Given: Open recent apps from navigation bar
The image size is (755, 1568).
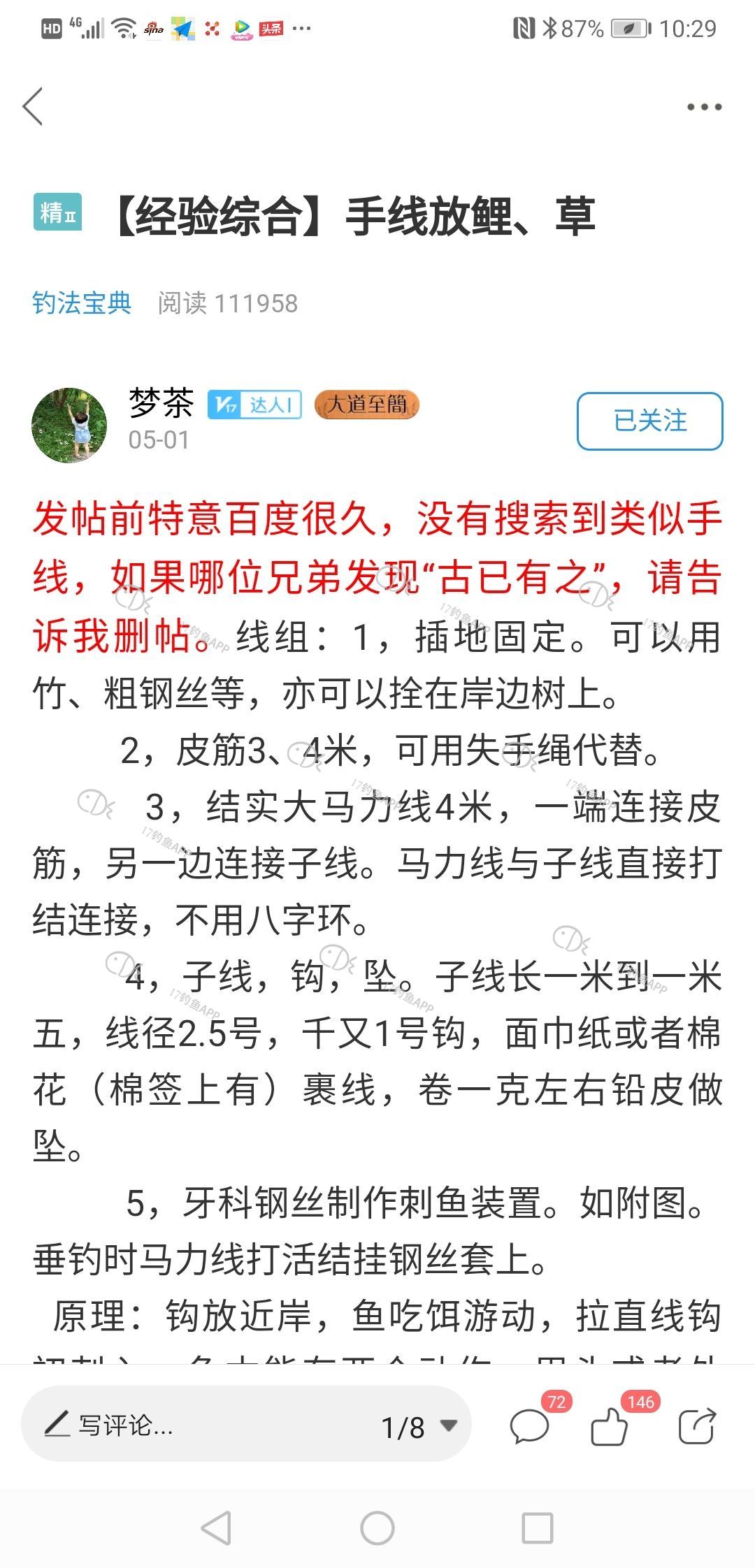Looking at the screenshot, I should tap(538, 1528).
